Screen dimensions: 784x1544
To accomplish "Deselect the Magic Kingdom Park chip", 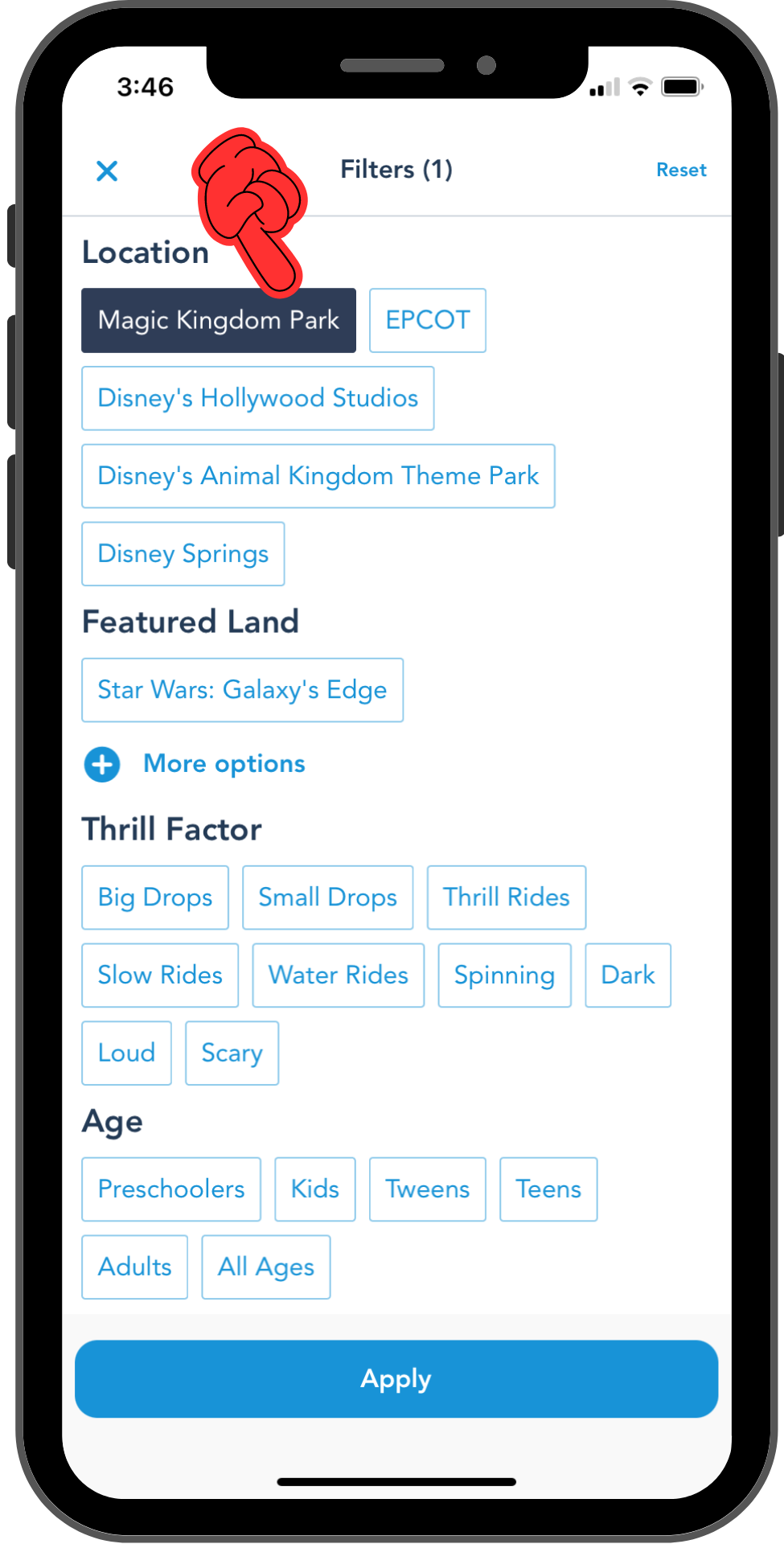I will pyautogui.click(x=219, y=320).
